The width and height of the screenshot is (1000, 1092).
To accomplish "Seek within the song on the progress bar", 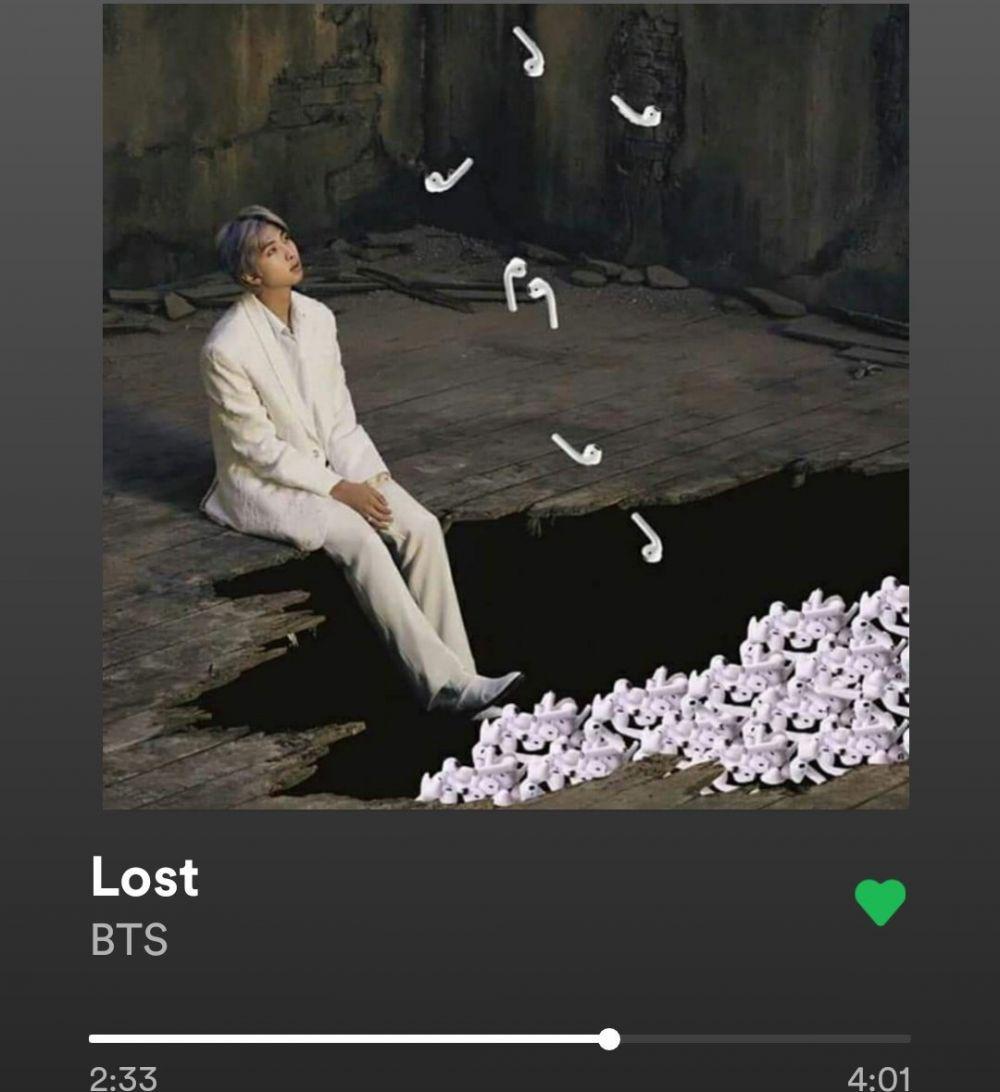I will click(609, 1039).
